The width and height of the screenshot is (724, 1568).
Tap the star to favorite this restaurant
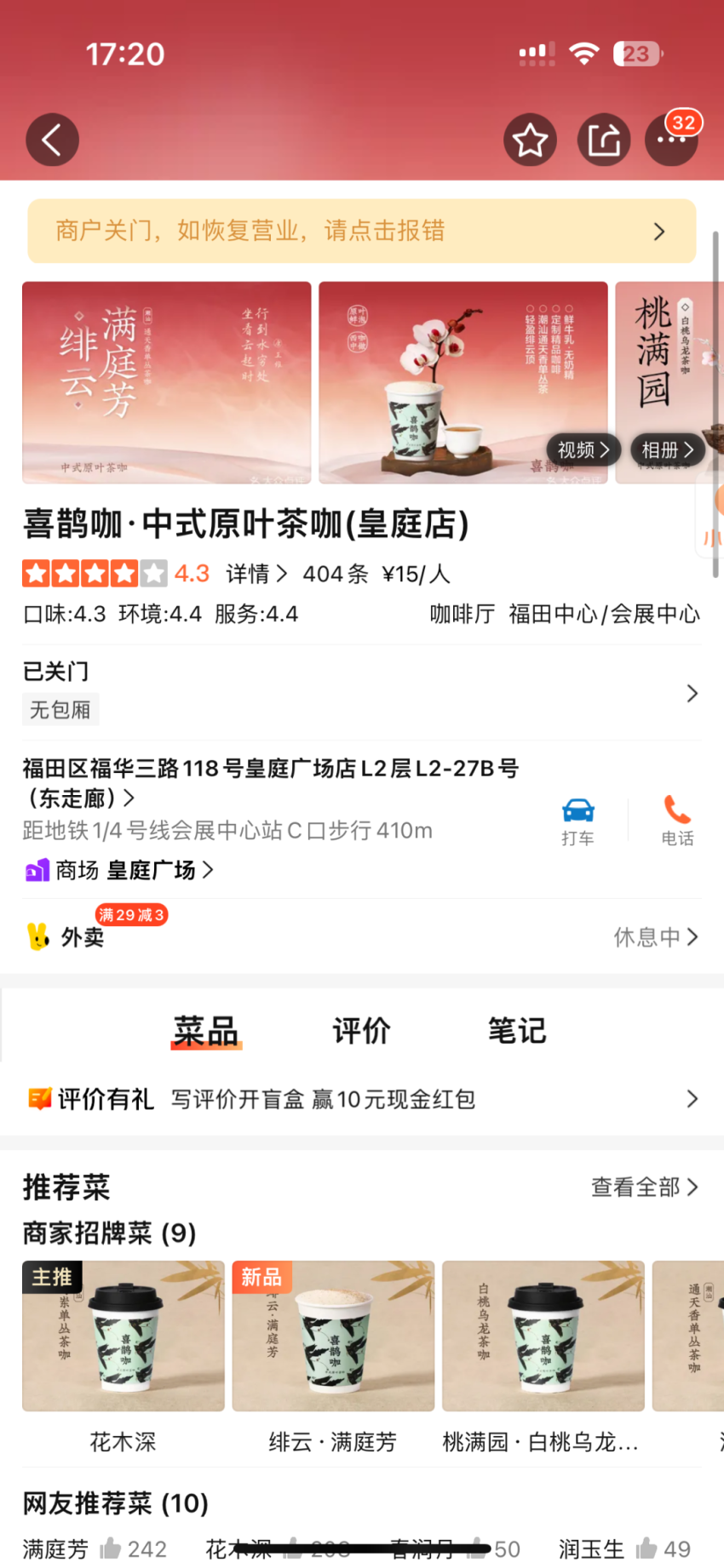coord(530,139)
